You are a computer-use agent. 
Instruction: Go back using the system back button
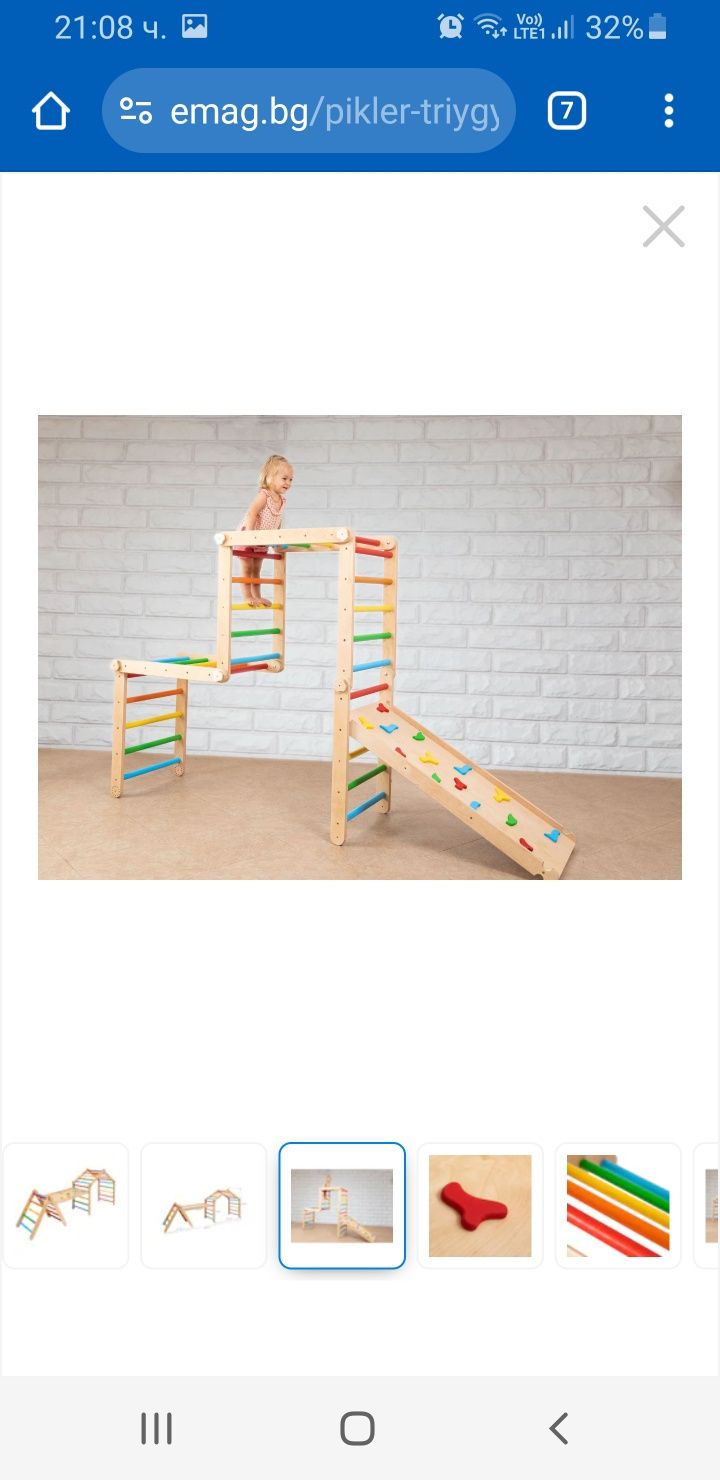[x=559, y=1428]
